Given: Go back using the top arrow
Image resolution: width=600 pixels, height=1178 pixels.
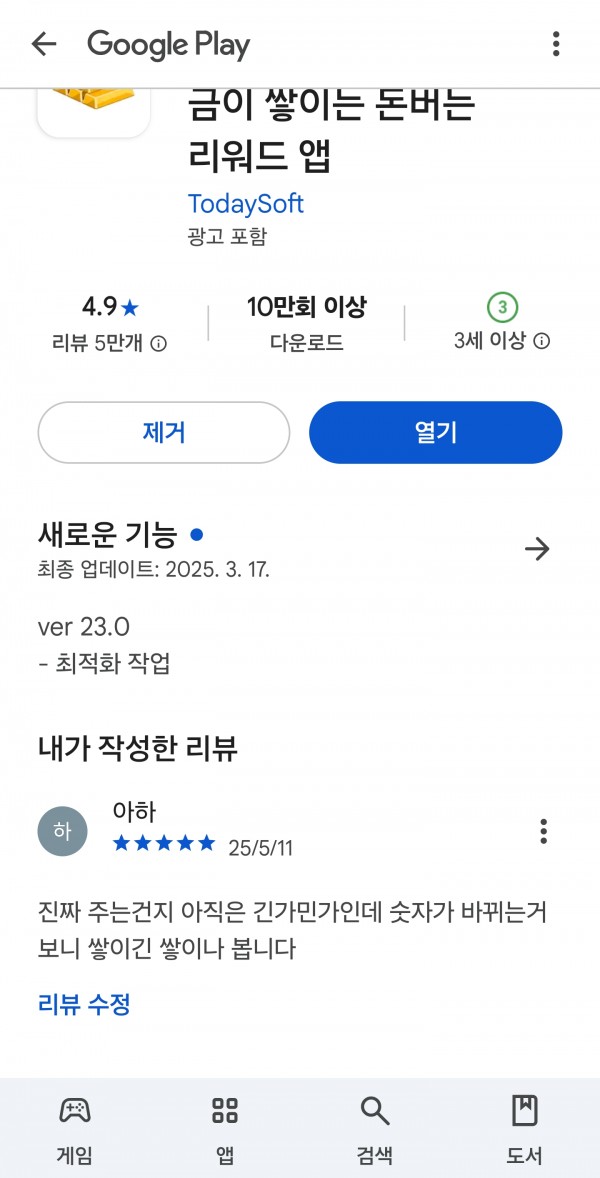Looking at the screenshot, I should tap(44, 44).
